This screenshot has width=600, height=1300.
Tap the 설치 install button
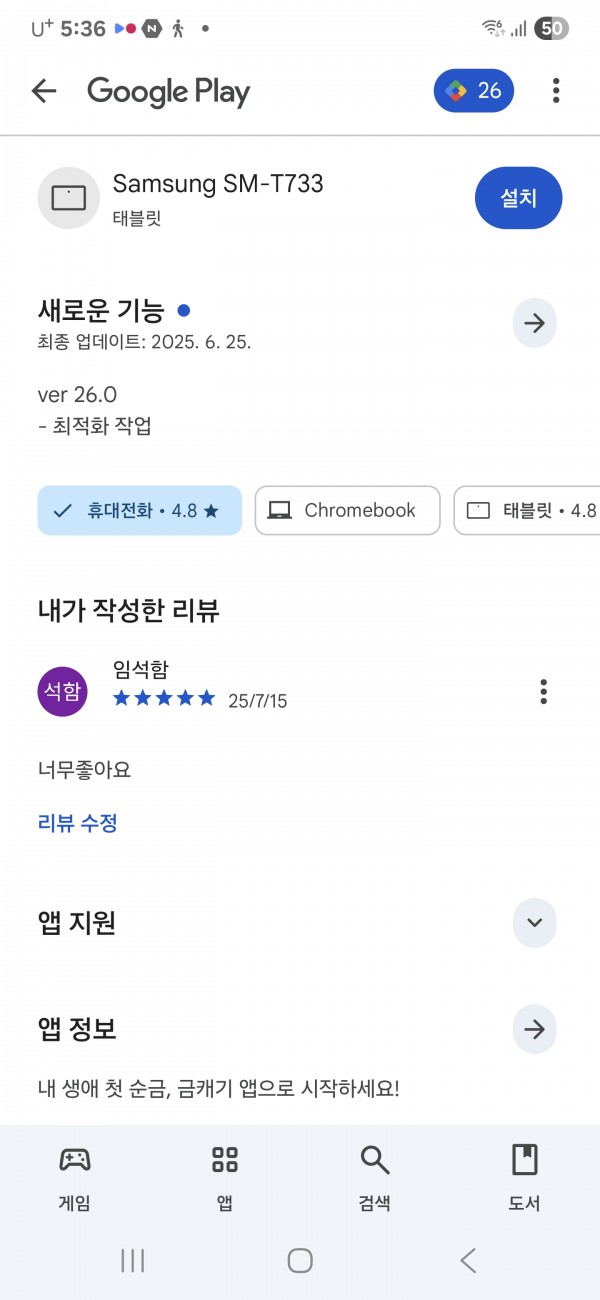point(518,198)
